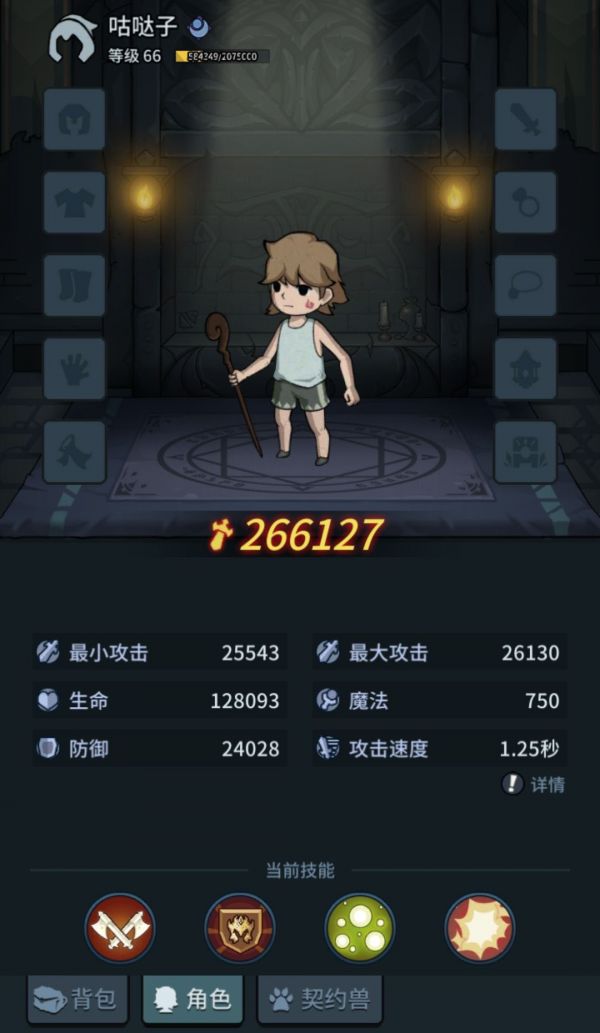The image size is (600, 1033).
Task: Select the red shield crown skill
Action: [x=240, y=928]
